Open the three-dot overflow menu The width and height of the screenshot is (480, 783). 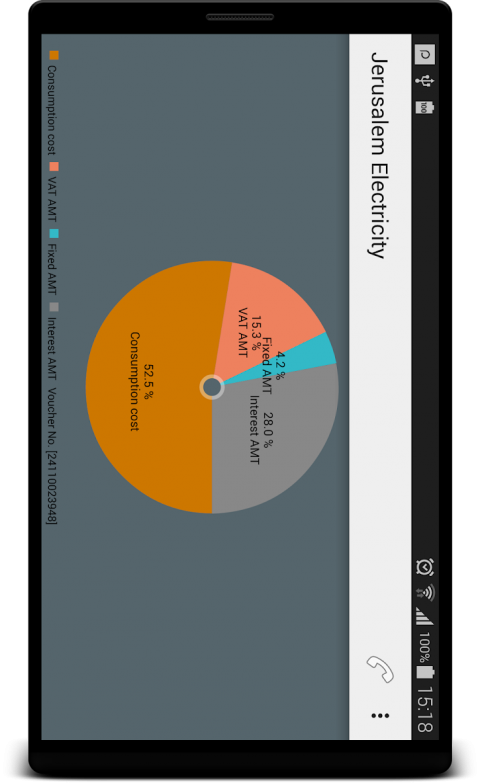tap(380, 716)
